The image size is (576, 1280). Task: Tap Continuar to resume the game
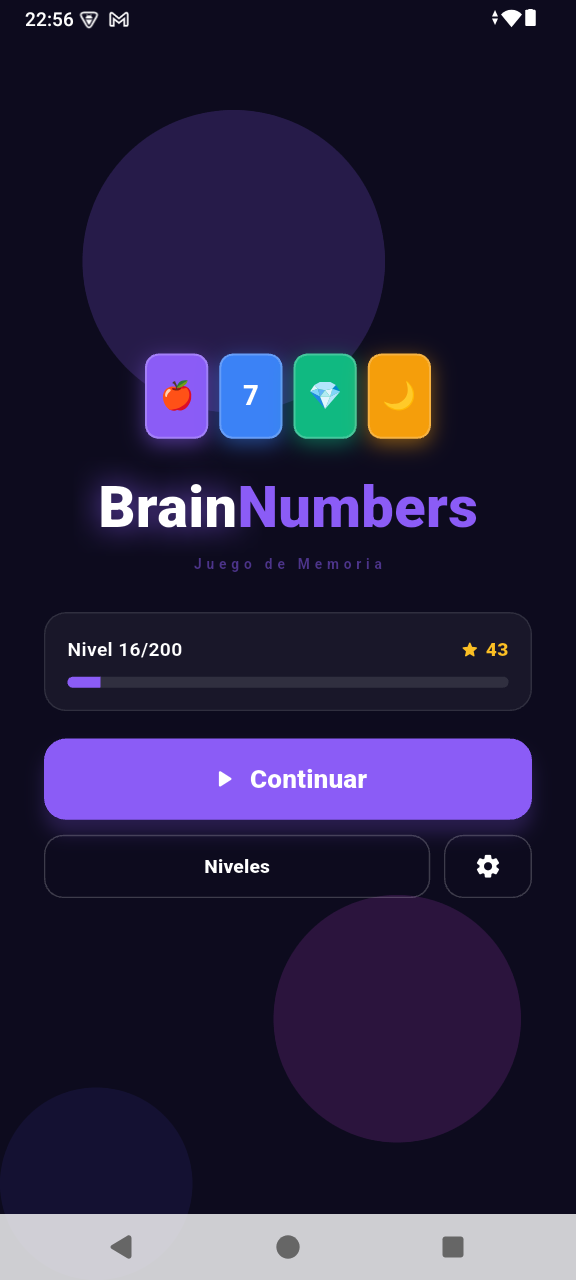click(x=288, y=779)
